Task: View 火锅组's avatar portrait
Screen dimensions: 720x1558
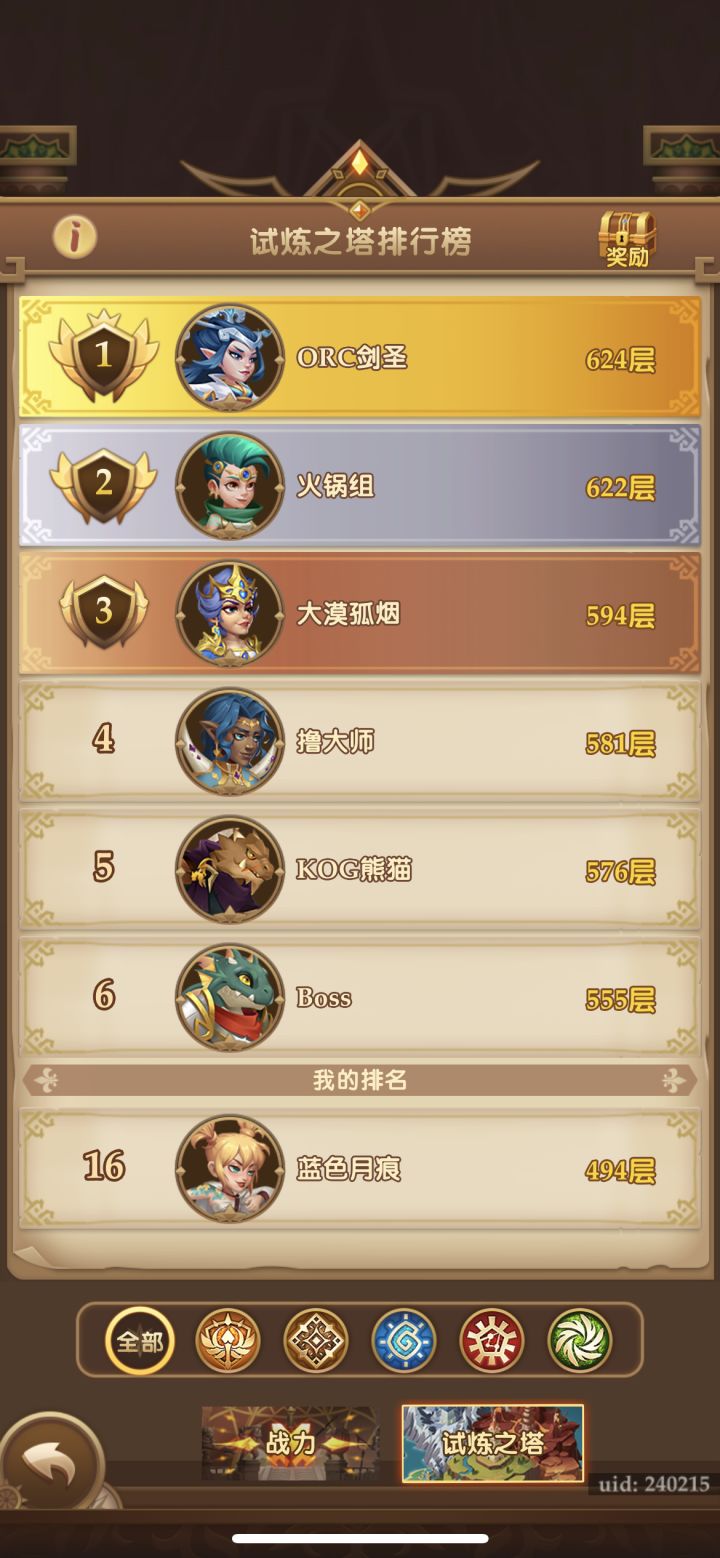Action: [x=228, y=487]
